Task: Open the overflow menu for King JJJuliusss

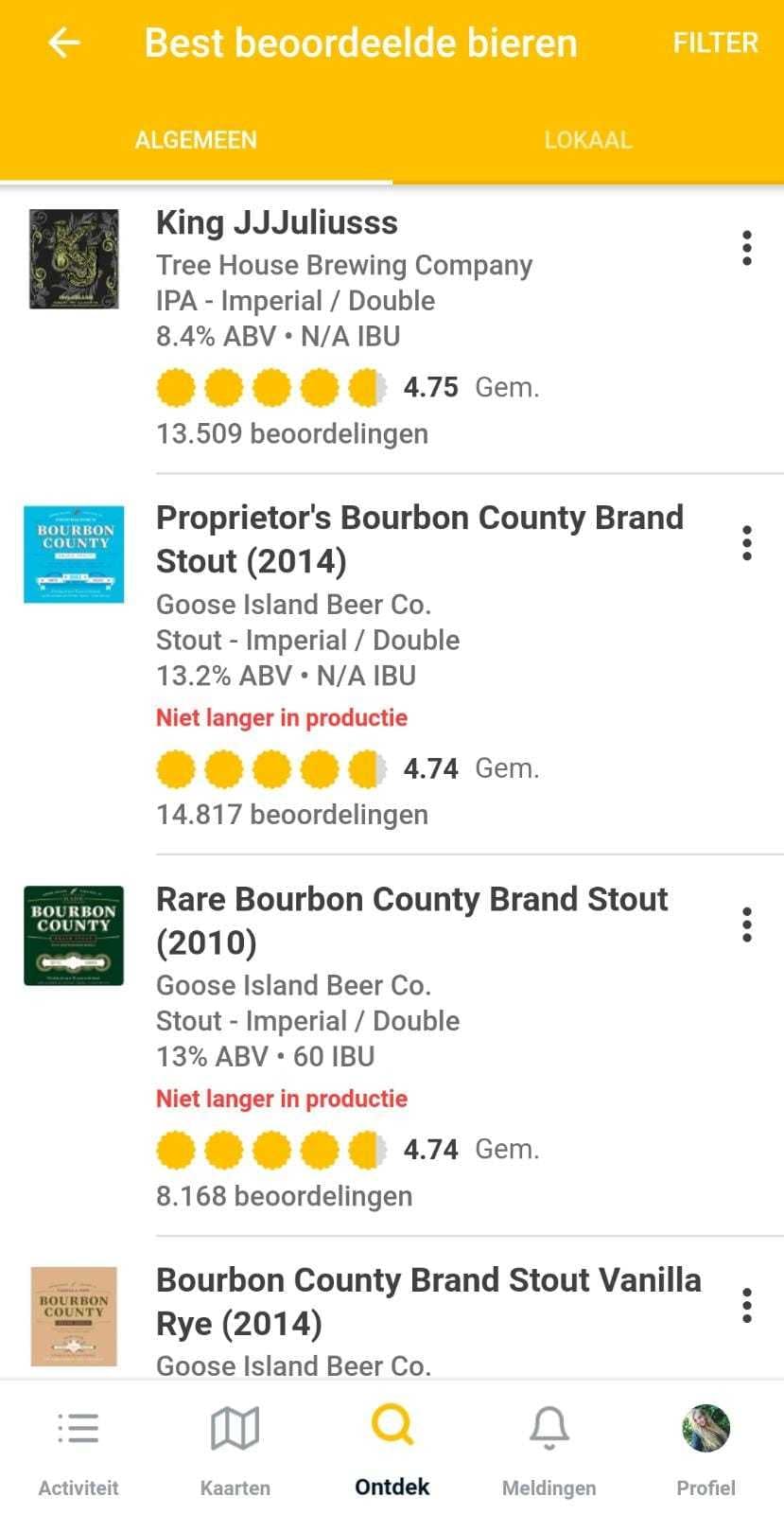Action: click(x=746, y=248)
